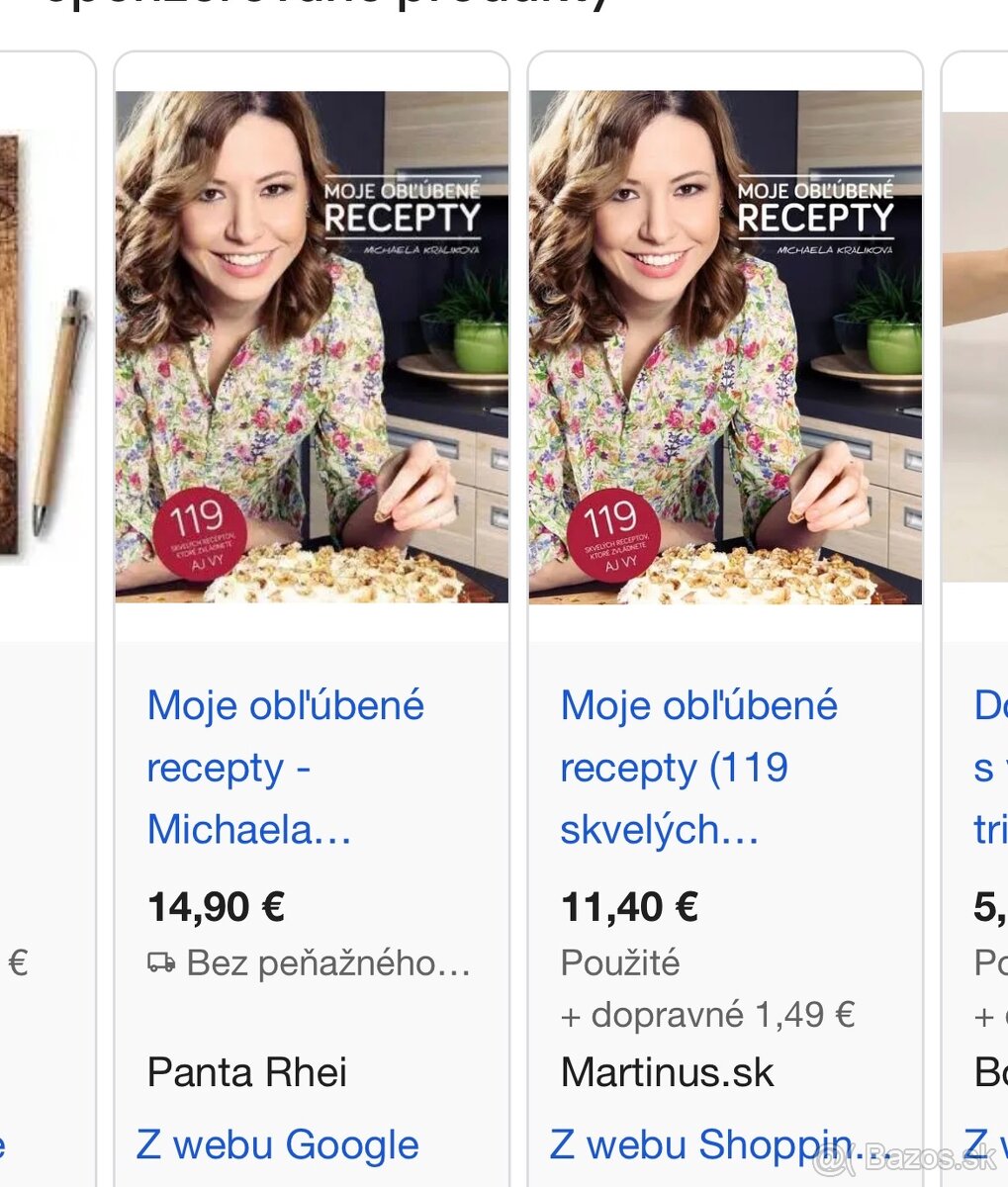Click the 'Z webu Google' source link
This screenshot has width=1008, height=1187.
tap(277, 1144)
